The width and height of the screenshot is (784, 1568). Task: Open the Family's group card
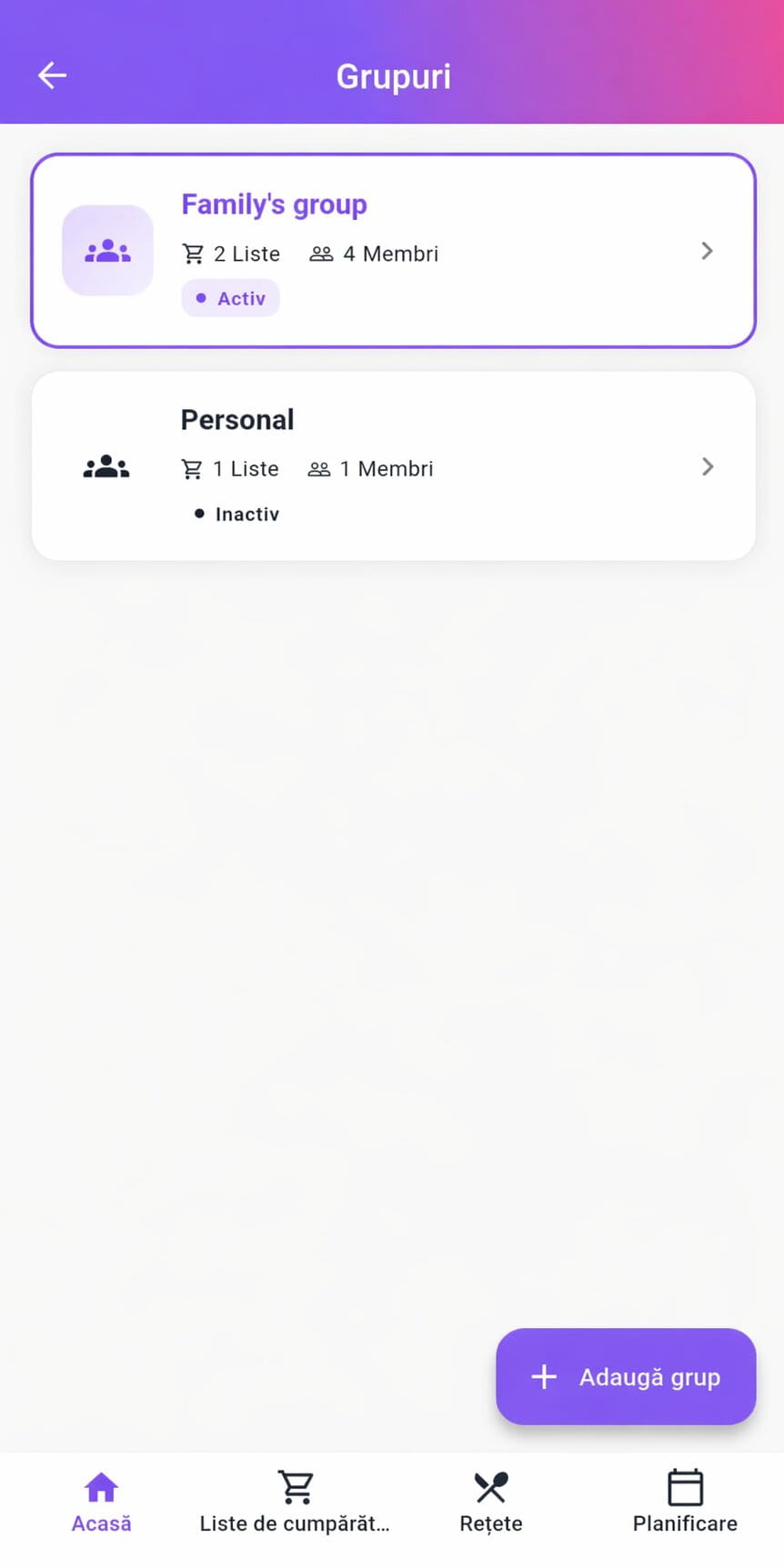click(393, 251)
